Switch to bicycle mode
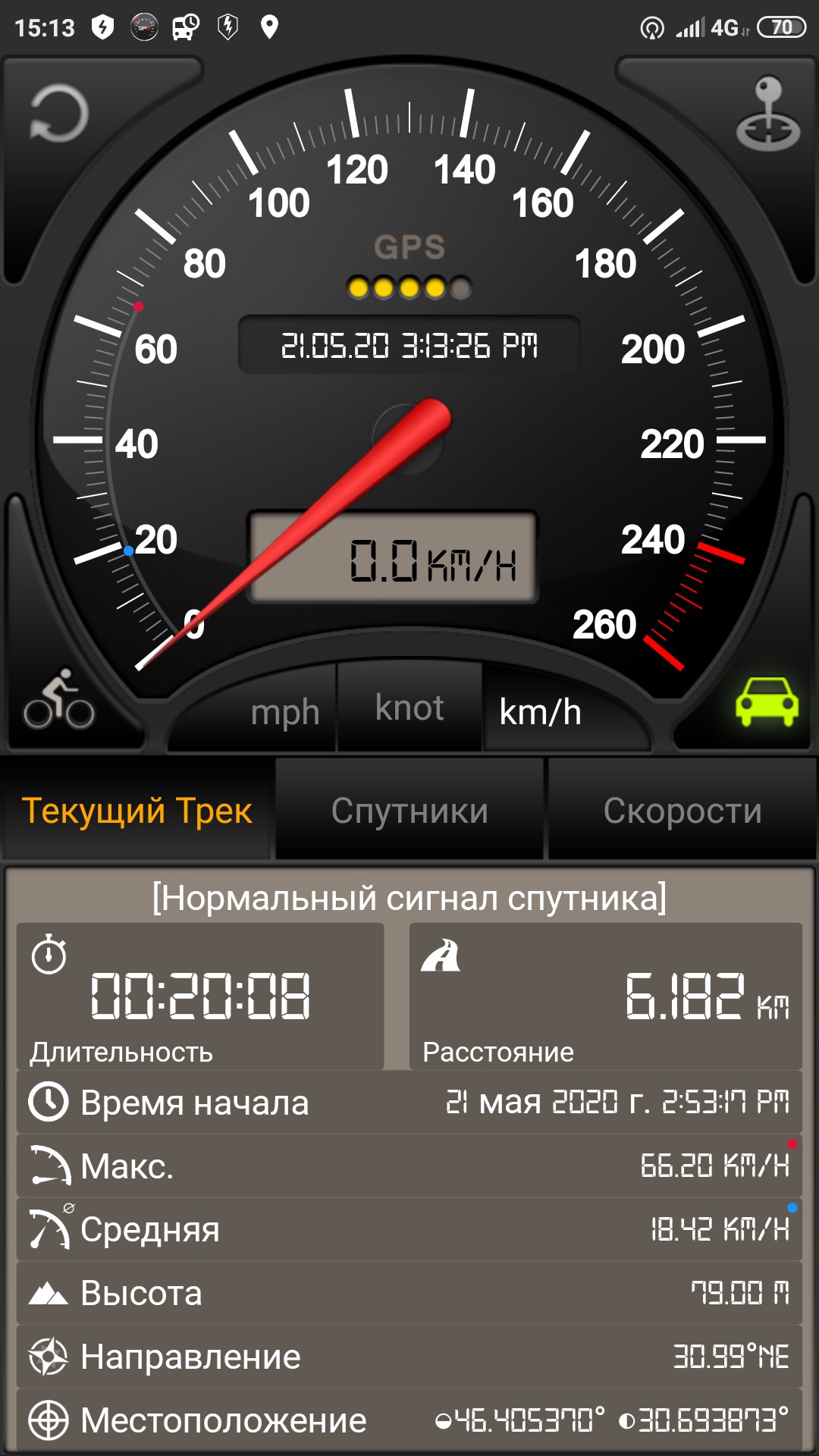Viewport: 819px width, 1456px height. click(59, 701)
